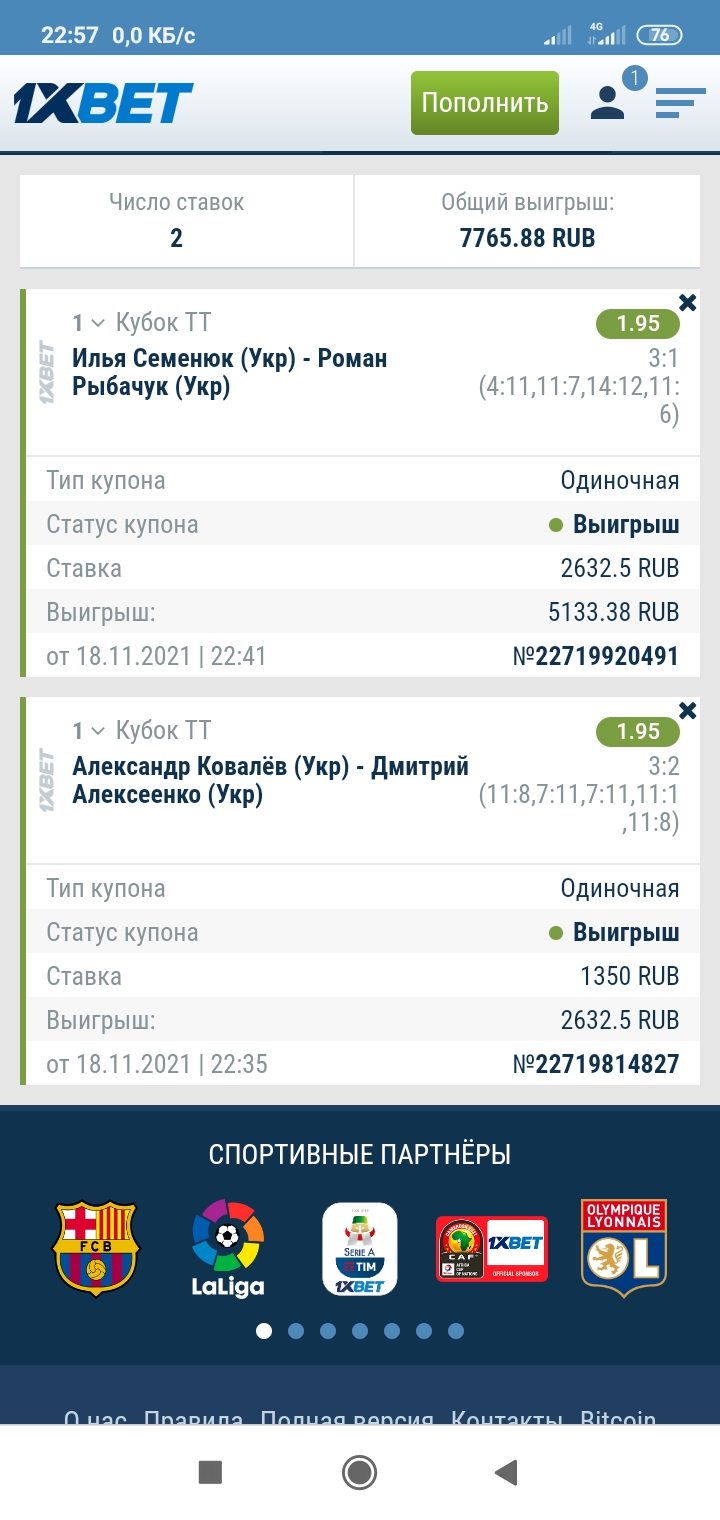The width and height of the screenshot is (720, 1520).
Task: Go to the phone home screen
Action: 359,1471
